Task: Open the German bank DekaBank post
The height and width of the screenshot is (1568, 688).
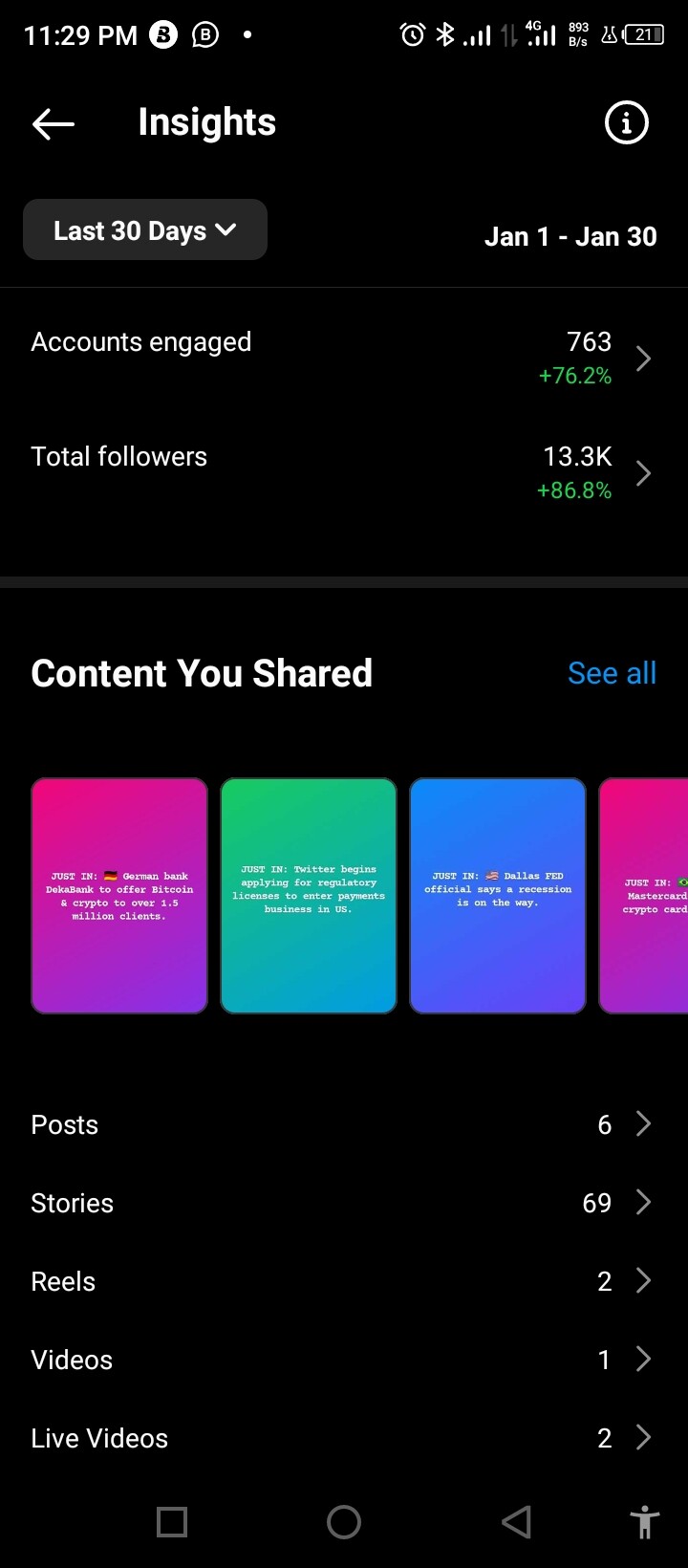Action: point(119,896)
